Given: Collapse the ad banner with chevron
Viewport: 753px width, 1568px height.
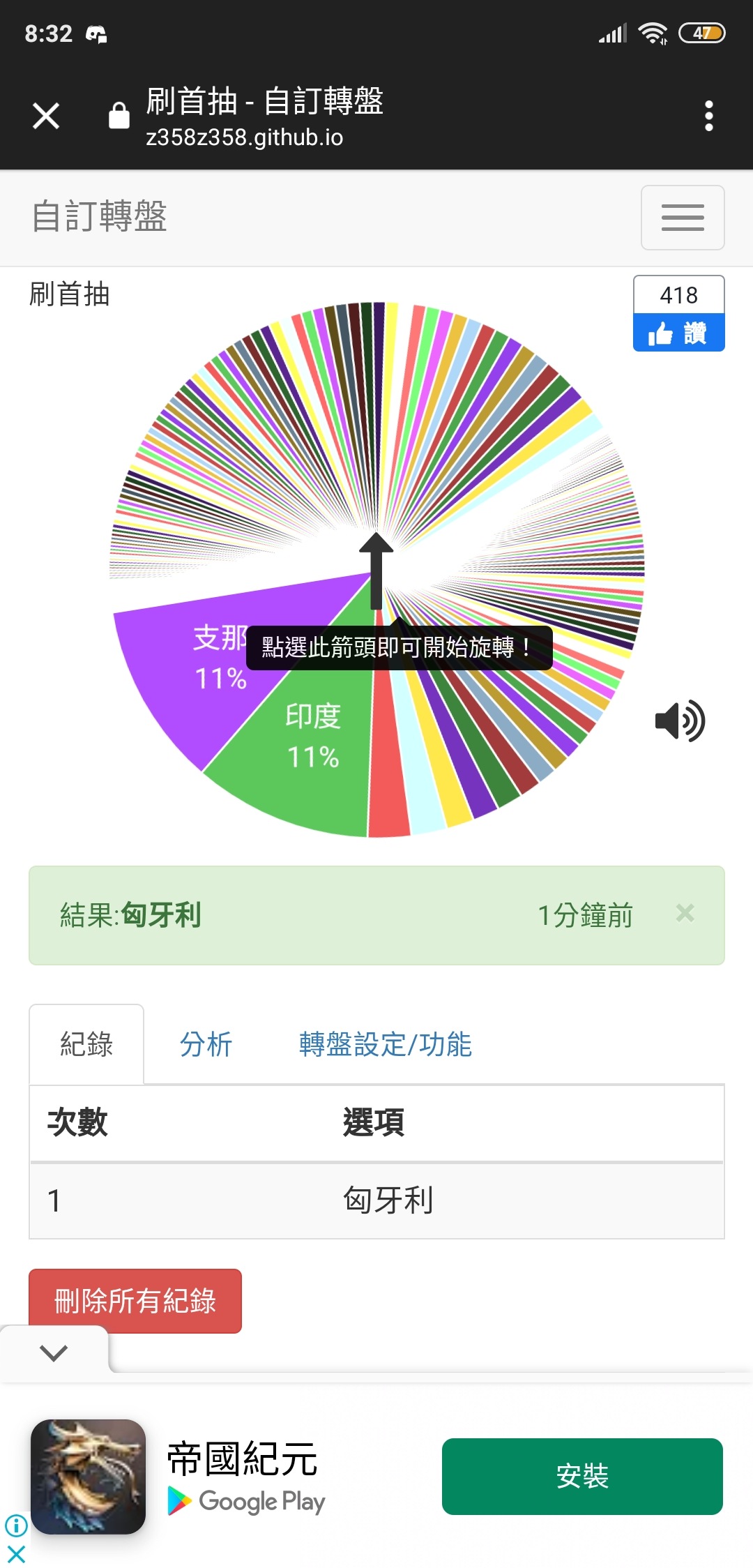Looking at the screenshot, I should (x=54, y=1352).
